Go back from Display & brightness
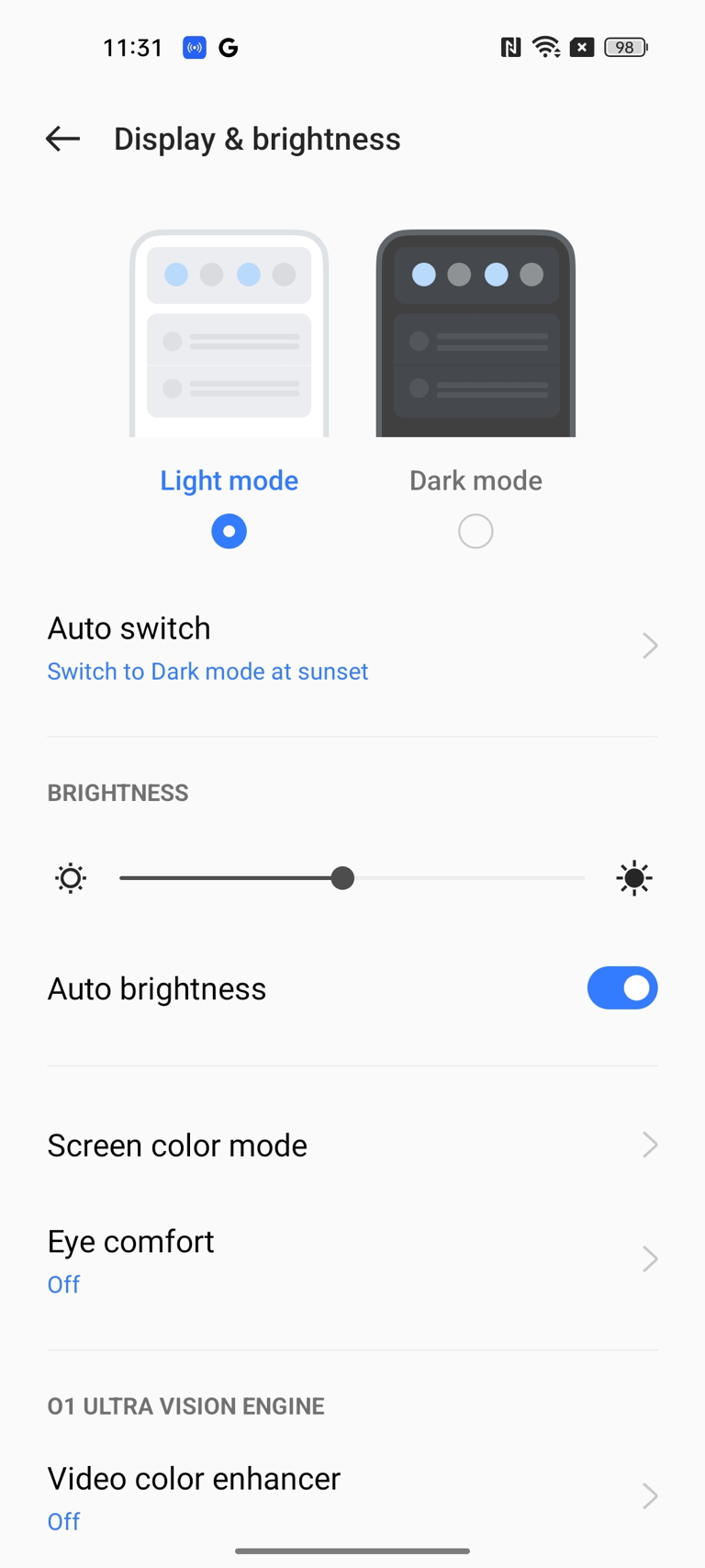The height and width of the screenshot is (1568, 705). click(x=62, y=139)
